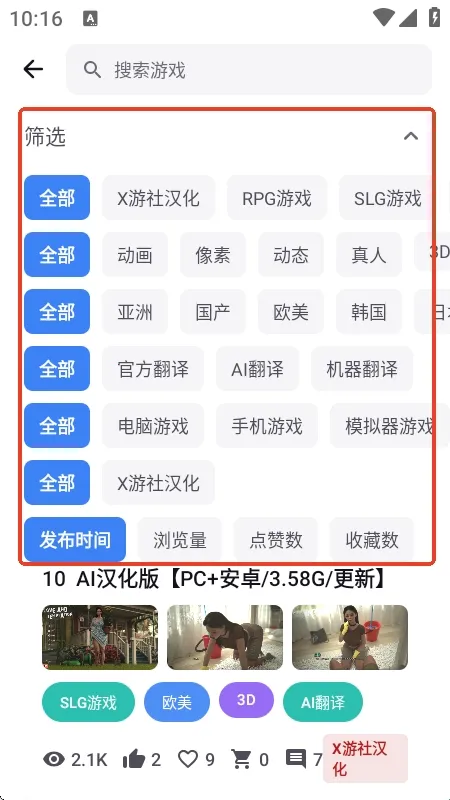Sort results by 收藏数
This screenshot has width=450, height=800.
click(x=371, y=540)
